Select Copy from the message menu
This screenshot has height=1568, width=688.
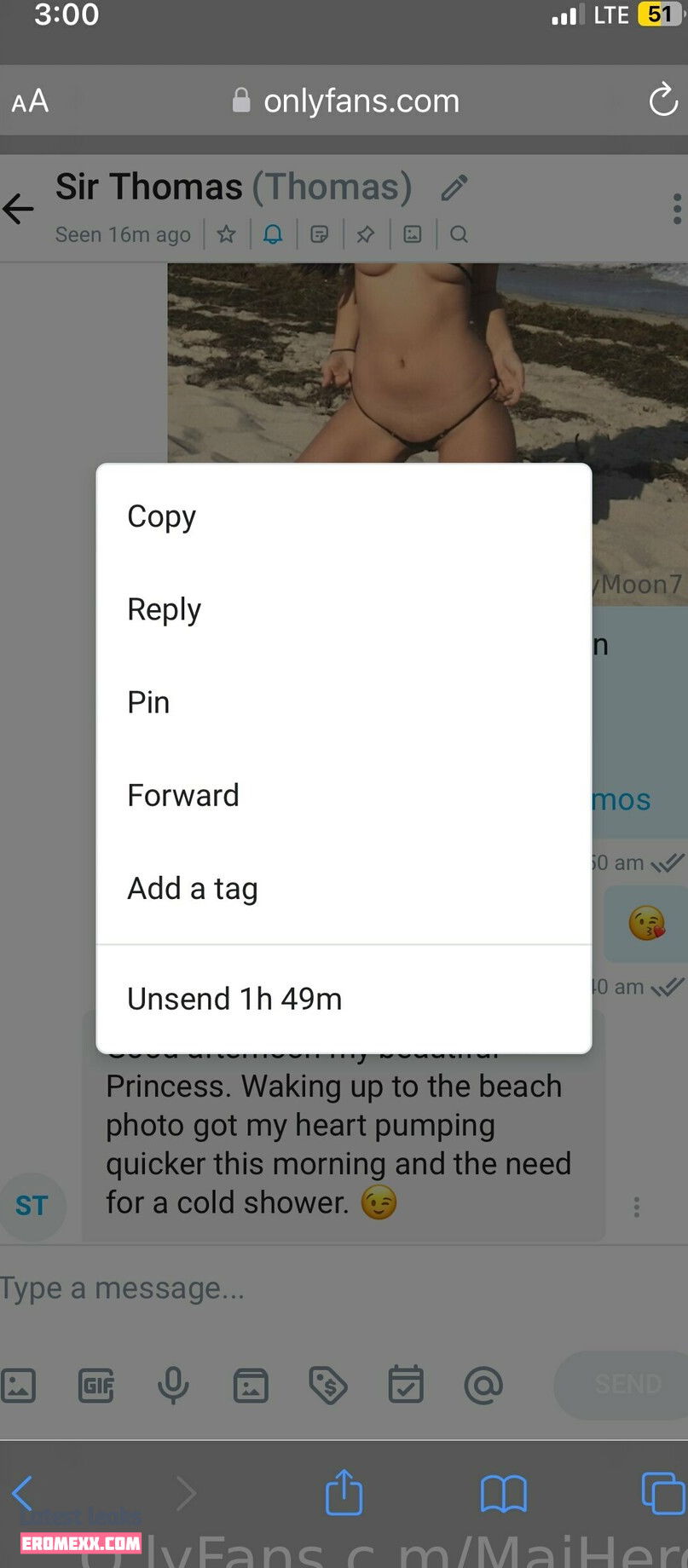click(162, 516)
